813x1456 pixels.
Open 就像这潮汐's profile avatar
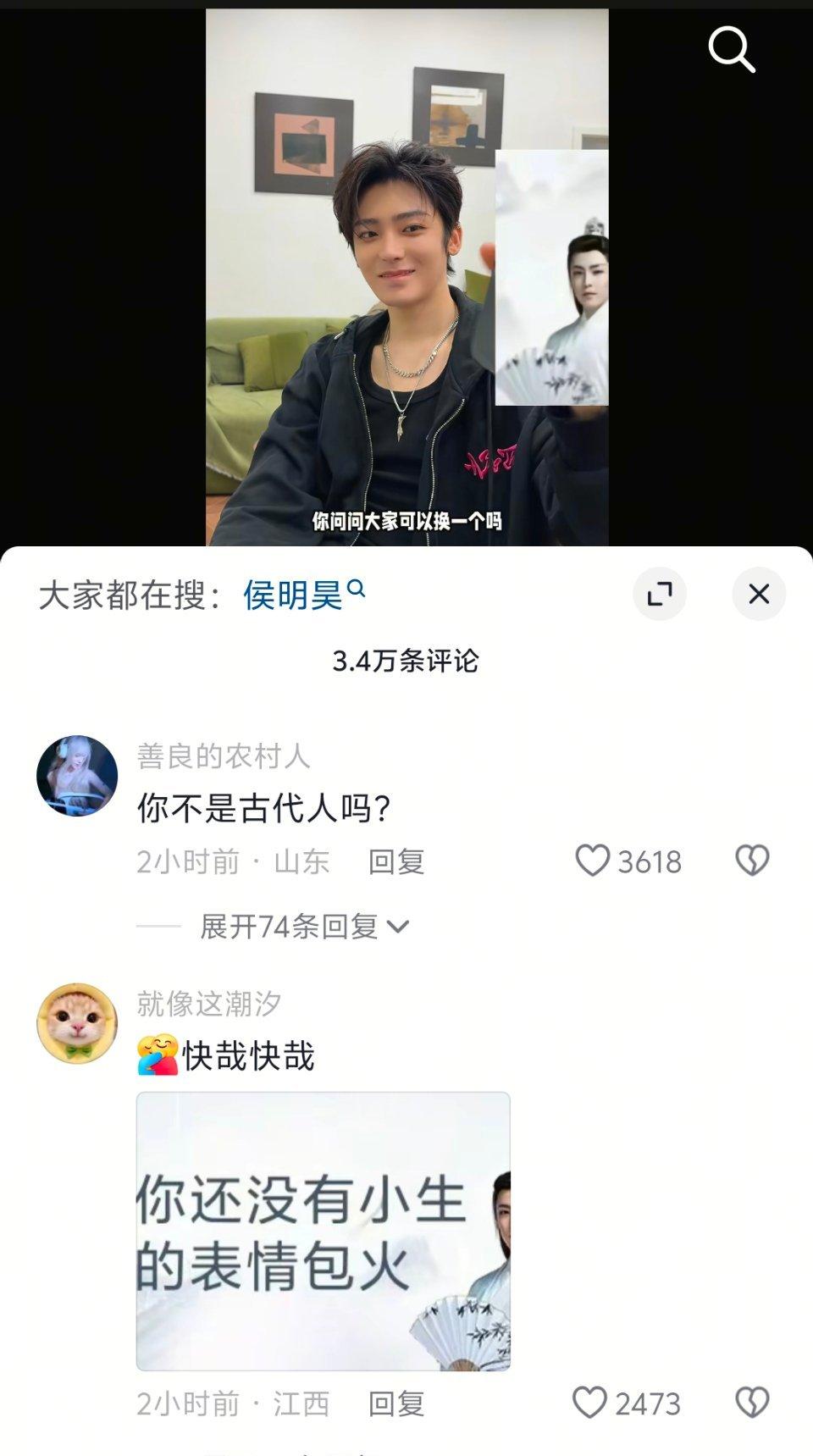(77, 1023)
